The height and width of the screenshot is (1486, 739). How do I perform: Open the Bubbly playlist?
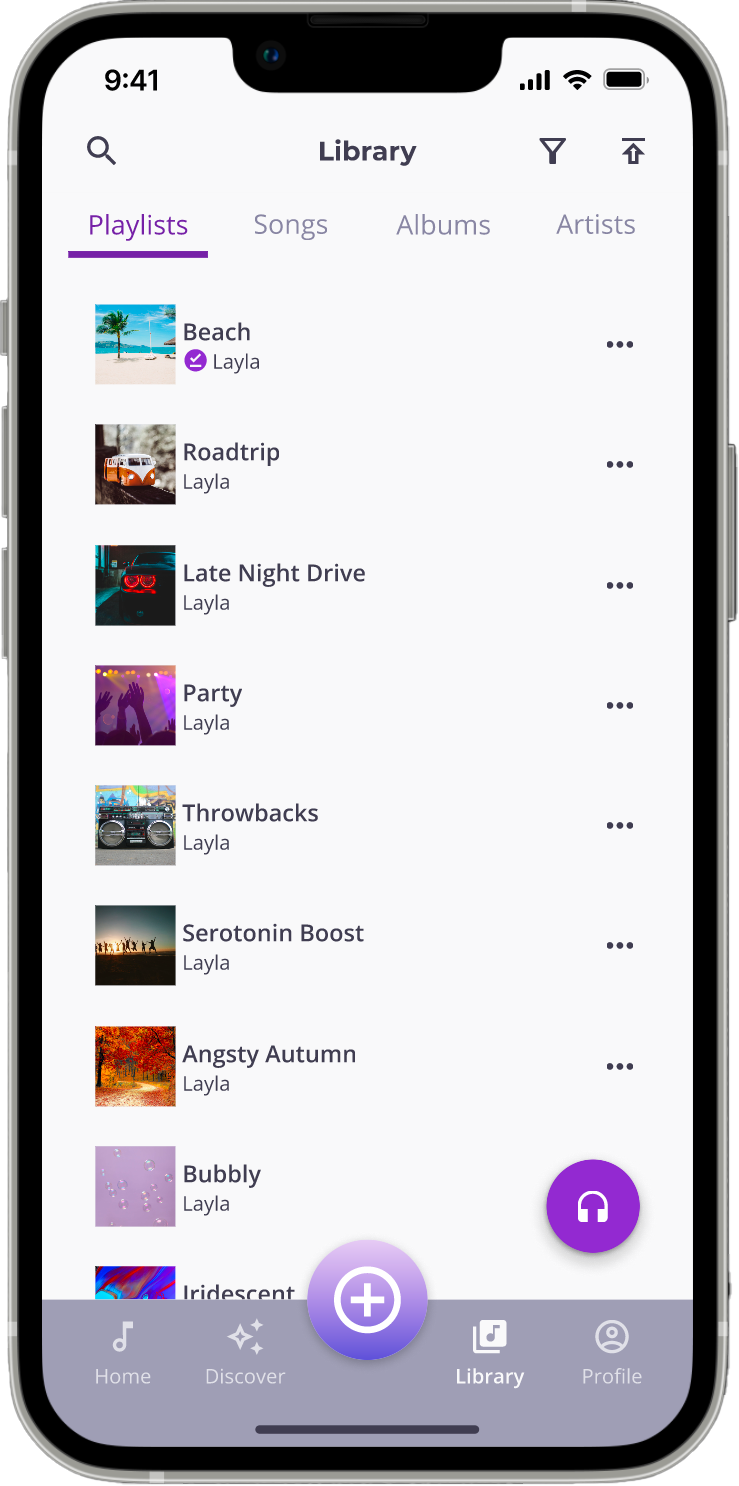click(221, 1186)
